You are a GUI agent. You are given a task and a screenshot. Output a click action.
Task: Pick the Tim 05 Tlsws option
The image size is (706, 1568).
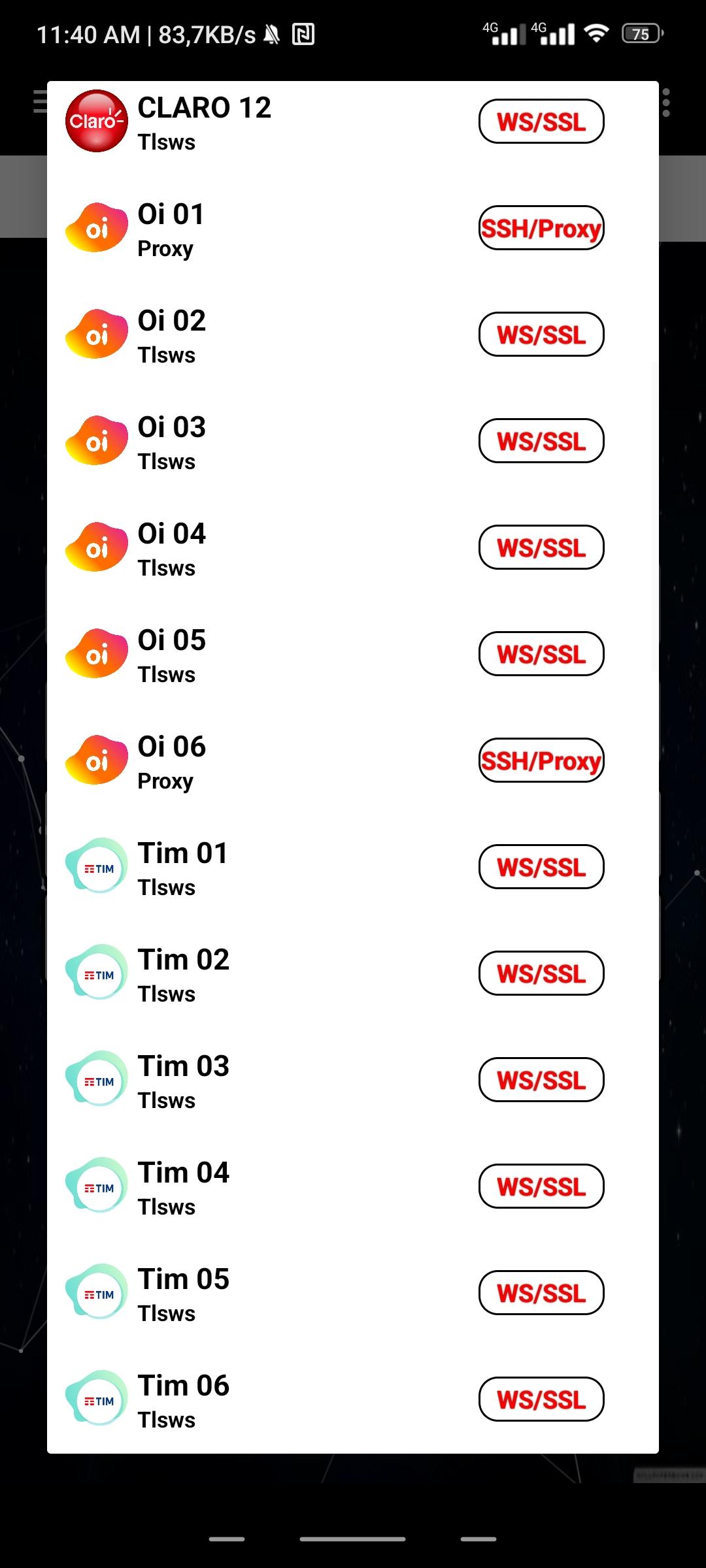tap(353, 1293)
